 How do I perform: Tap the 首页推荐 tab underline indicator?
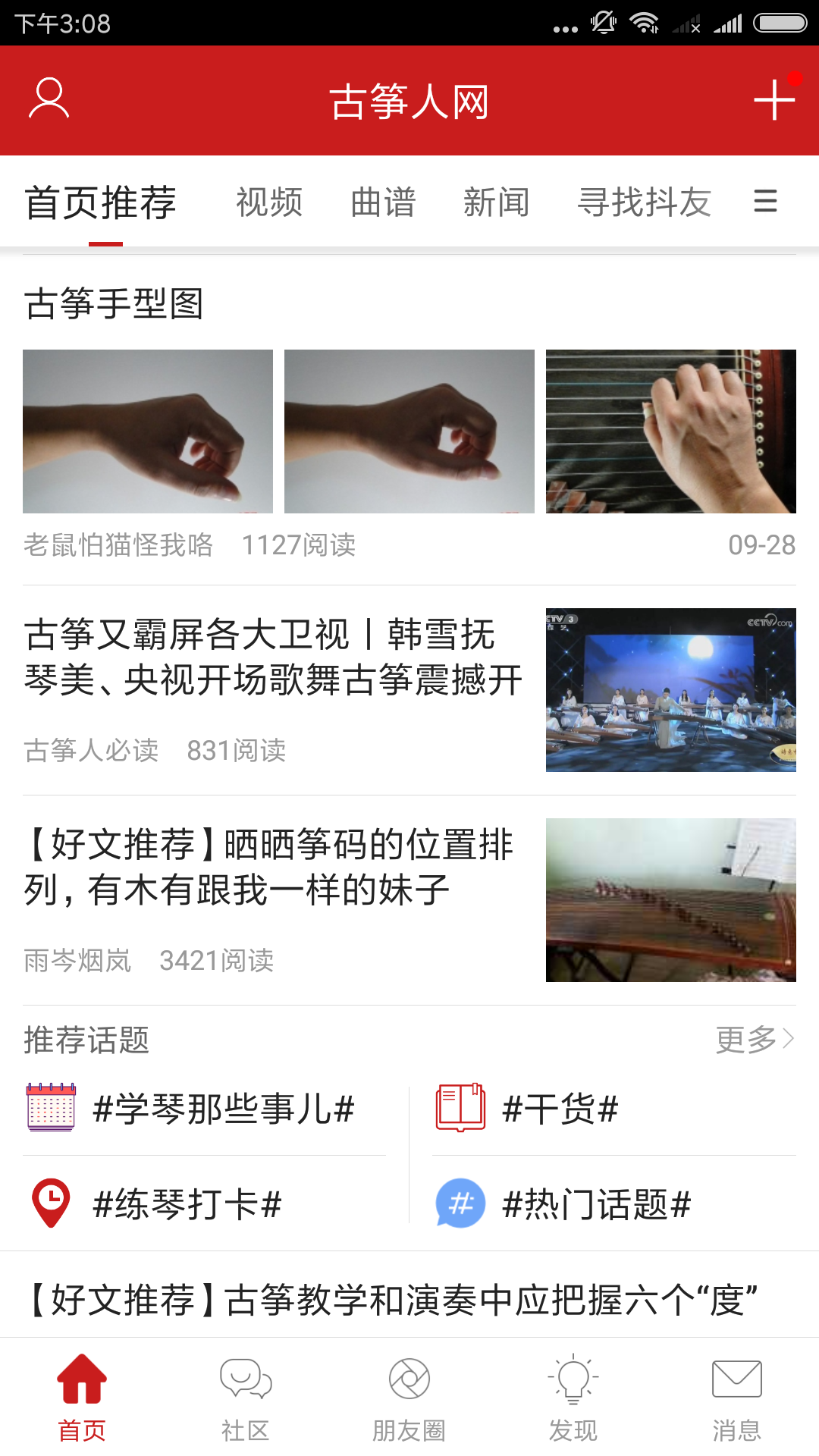coord(106,244)
